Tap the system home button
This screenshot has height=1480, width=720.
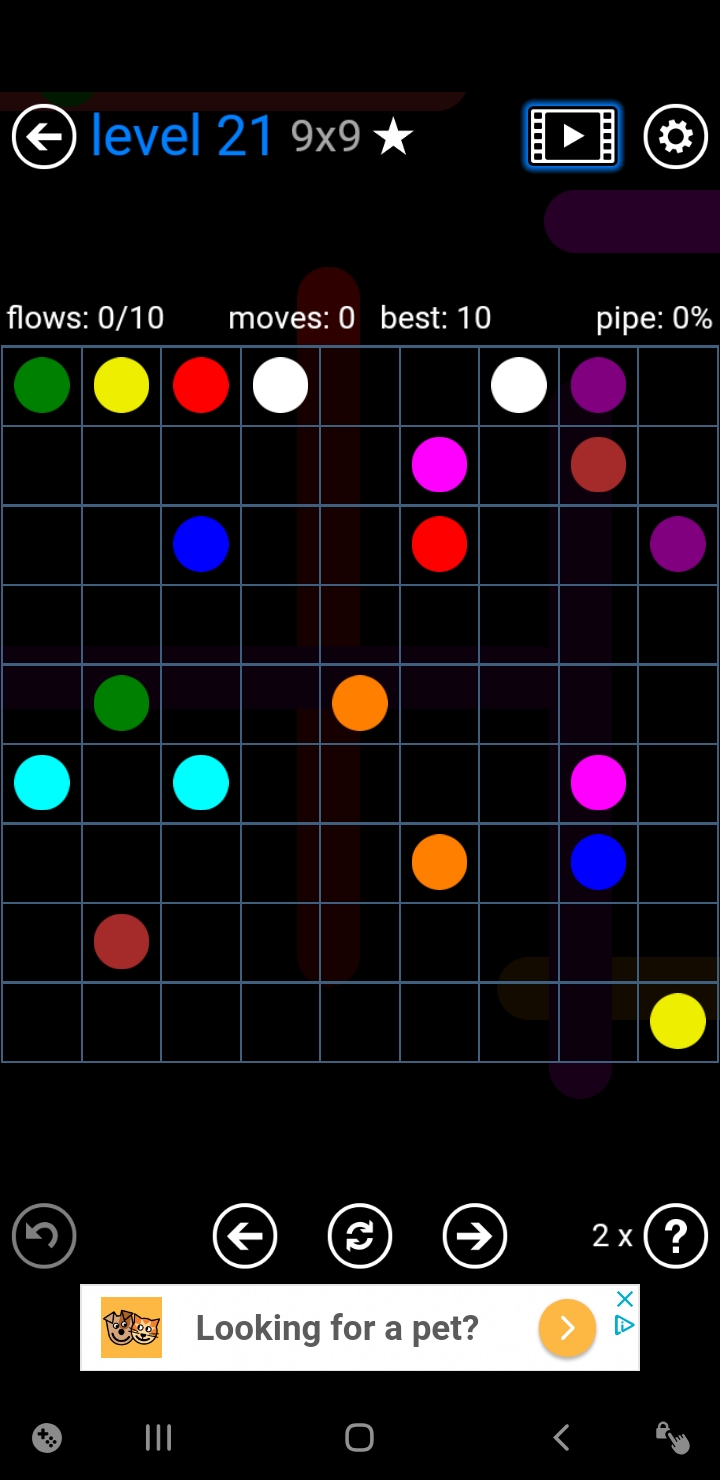(359, 1438)
